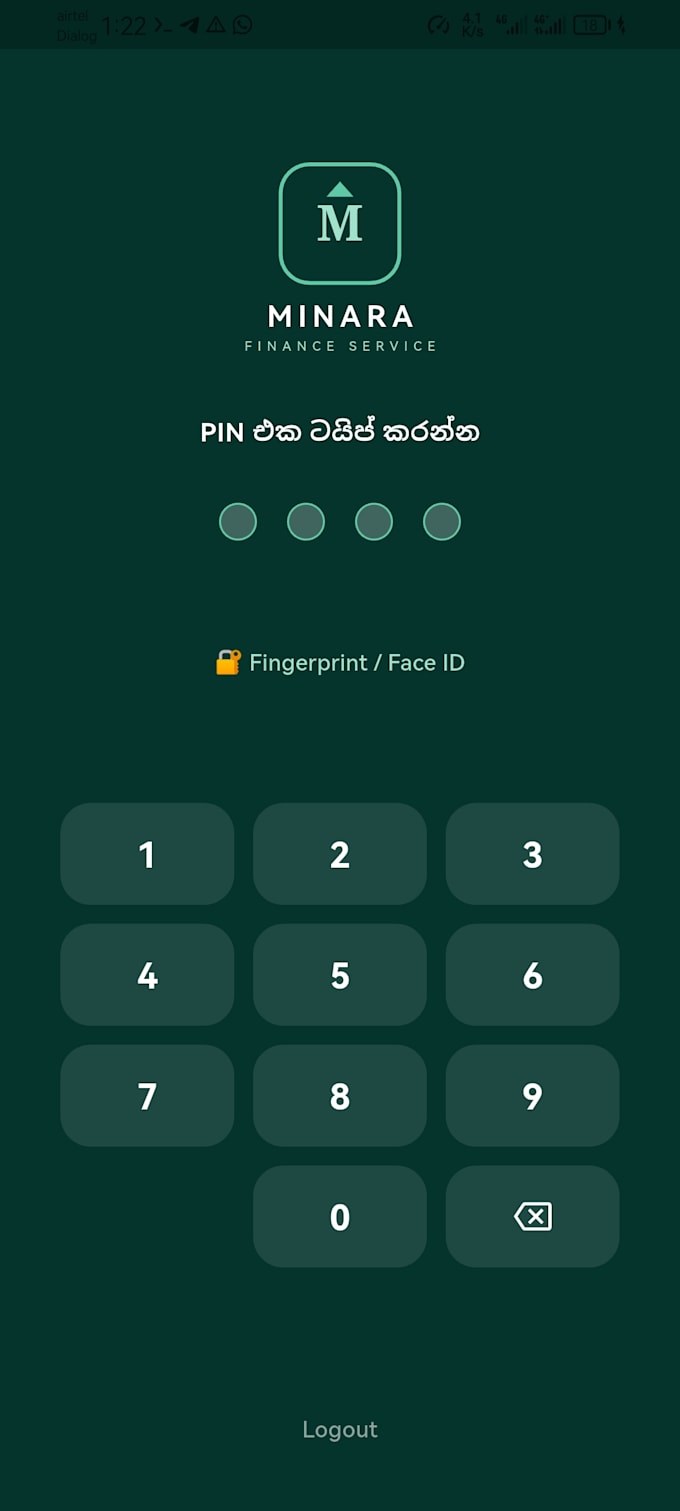Tap the number 4 key
This screenshot has width=680, height=1511.
click(147, 975)
